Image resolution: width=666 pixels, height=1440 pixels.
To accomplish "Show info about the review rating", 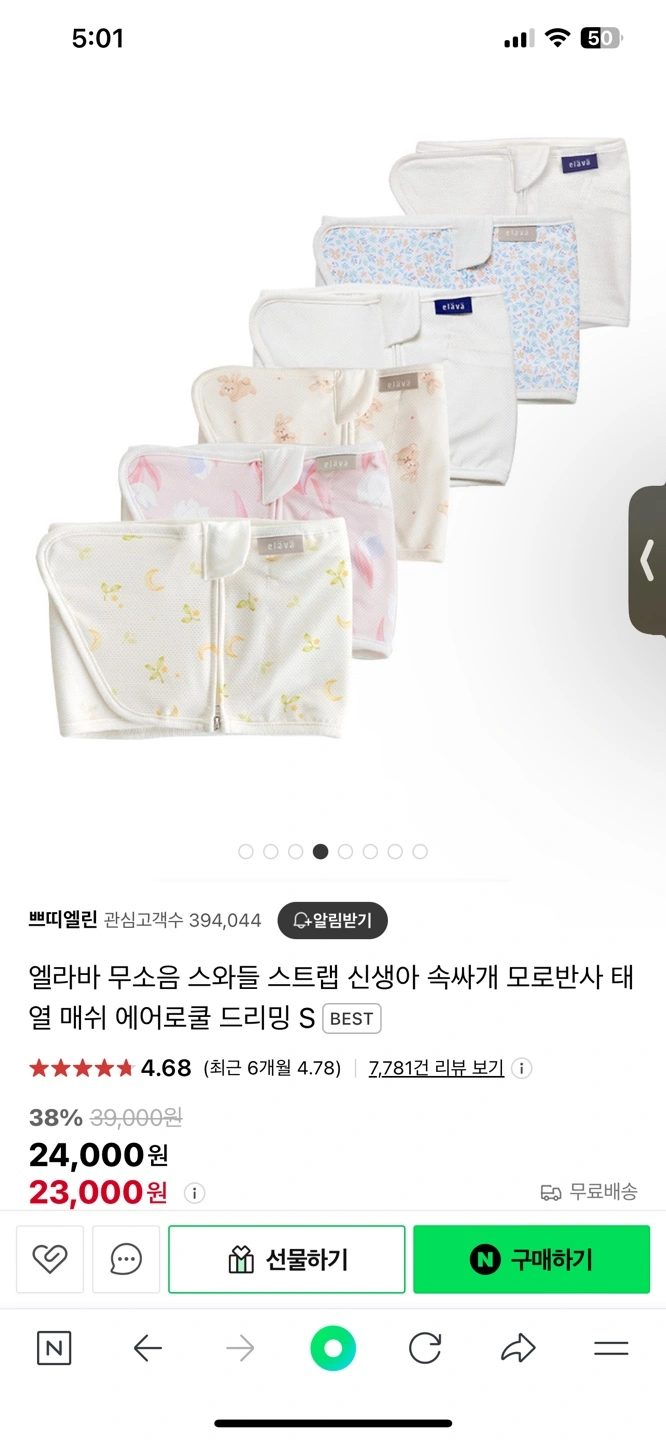I will (x=522, y=1068).
